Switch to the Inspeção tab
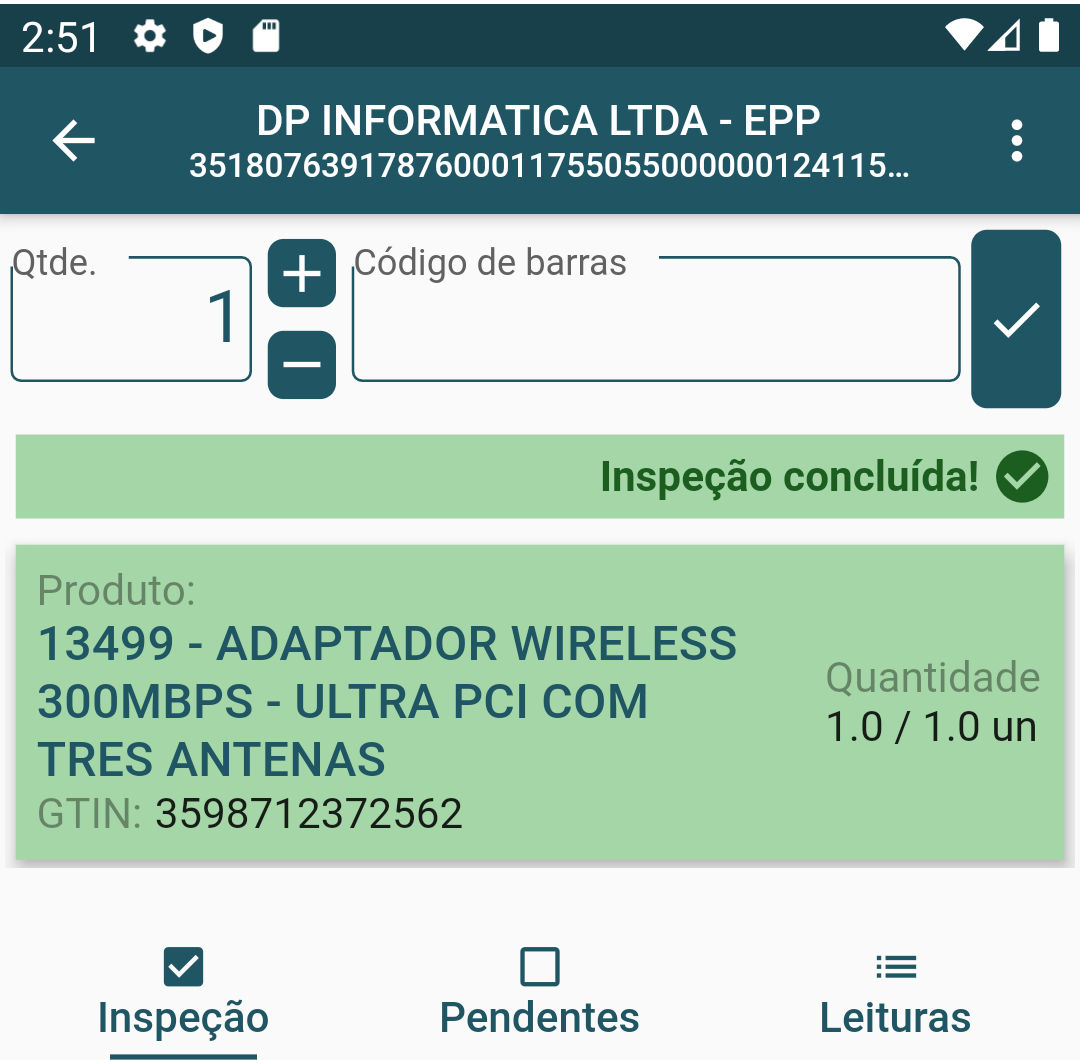The image size is (1080, 1060). [183, 992]
